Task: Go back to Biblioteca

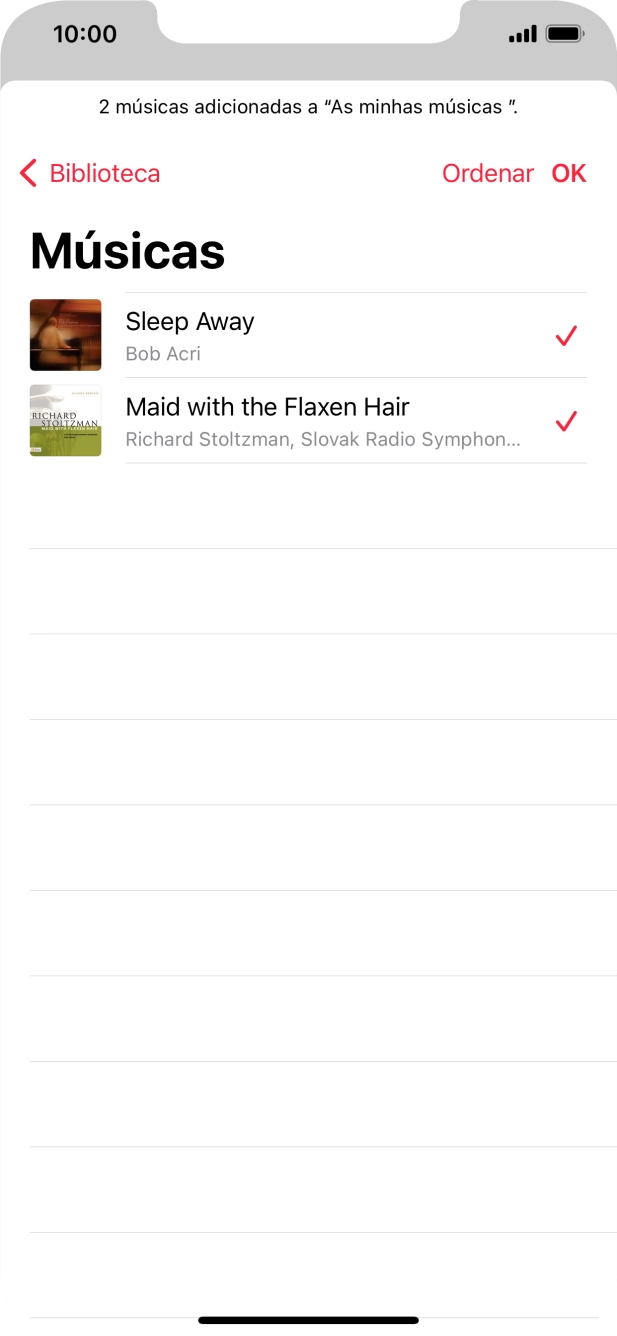Action: click(90, 173)
